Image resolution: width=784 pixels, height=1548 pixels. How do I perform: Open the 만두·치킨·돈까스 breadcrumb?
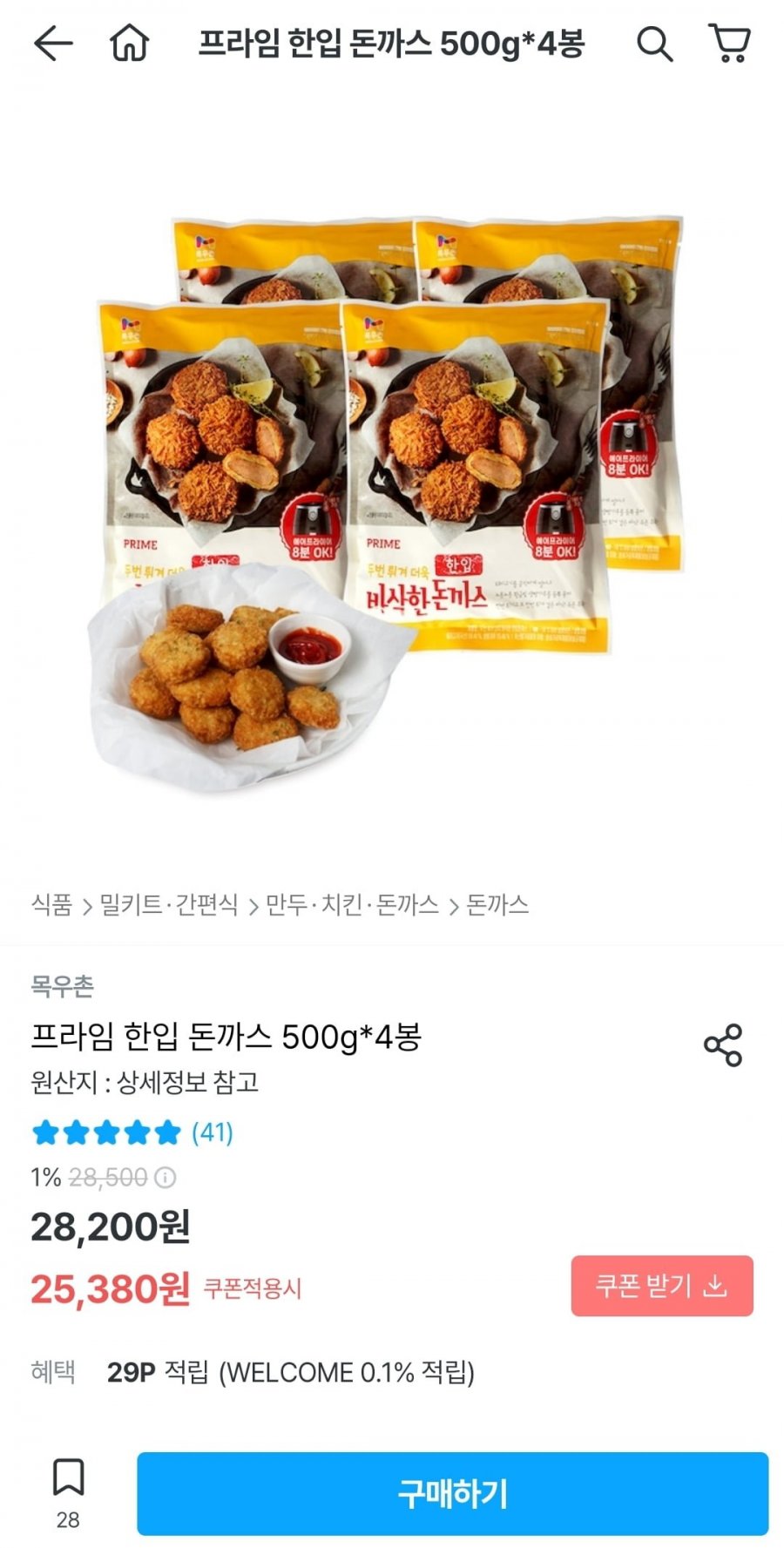click(352, 905)
